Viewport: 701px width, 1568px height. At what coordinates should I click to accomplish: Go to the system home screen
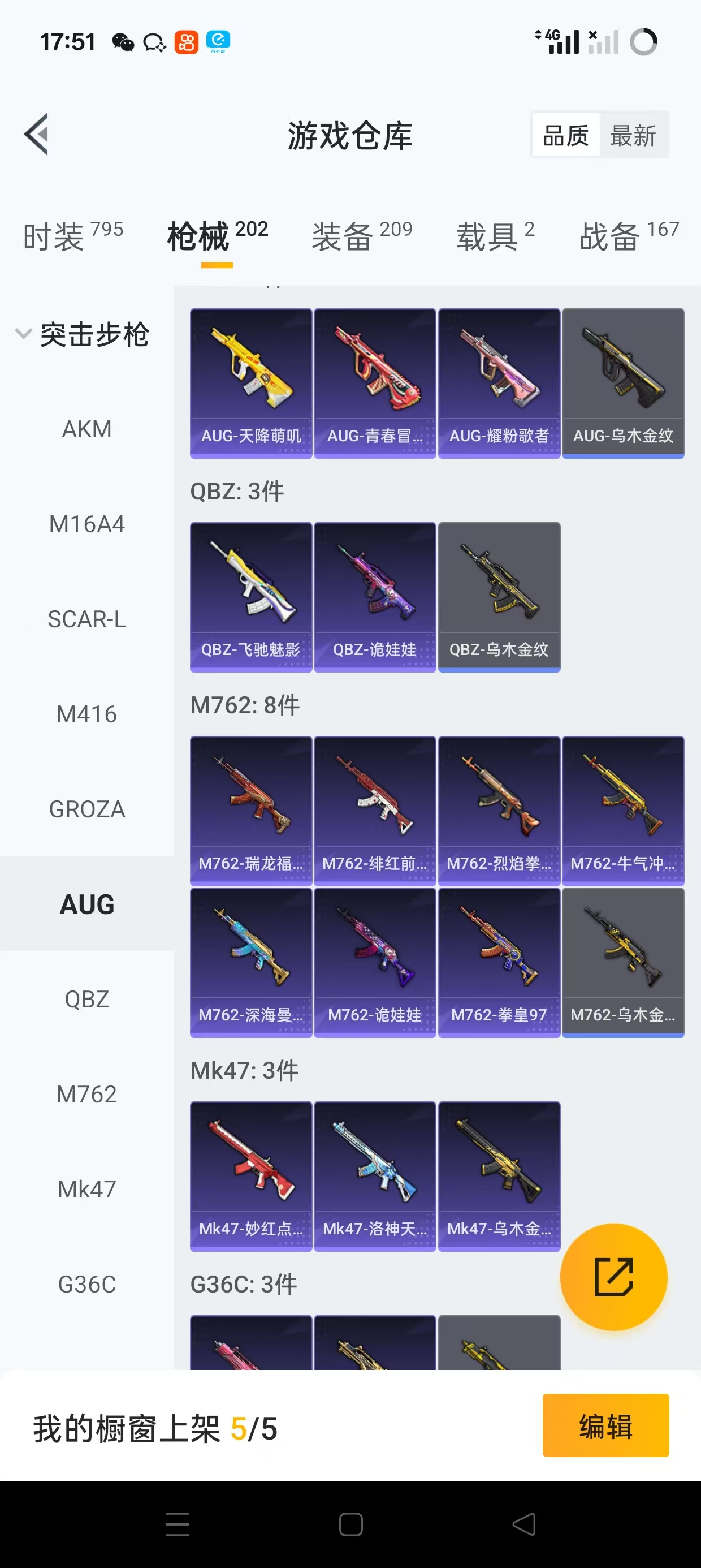[x=350, y=1524]
